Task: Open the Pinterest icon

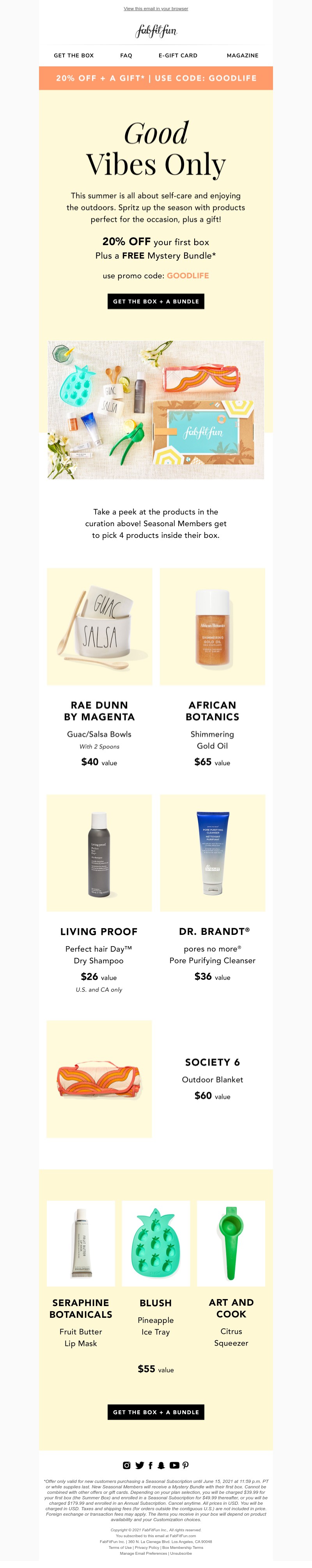Action: pyautogui.click(x=186, y=1465)
